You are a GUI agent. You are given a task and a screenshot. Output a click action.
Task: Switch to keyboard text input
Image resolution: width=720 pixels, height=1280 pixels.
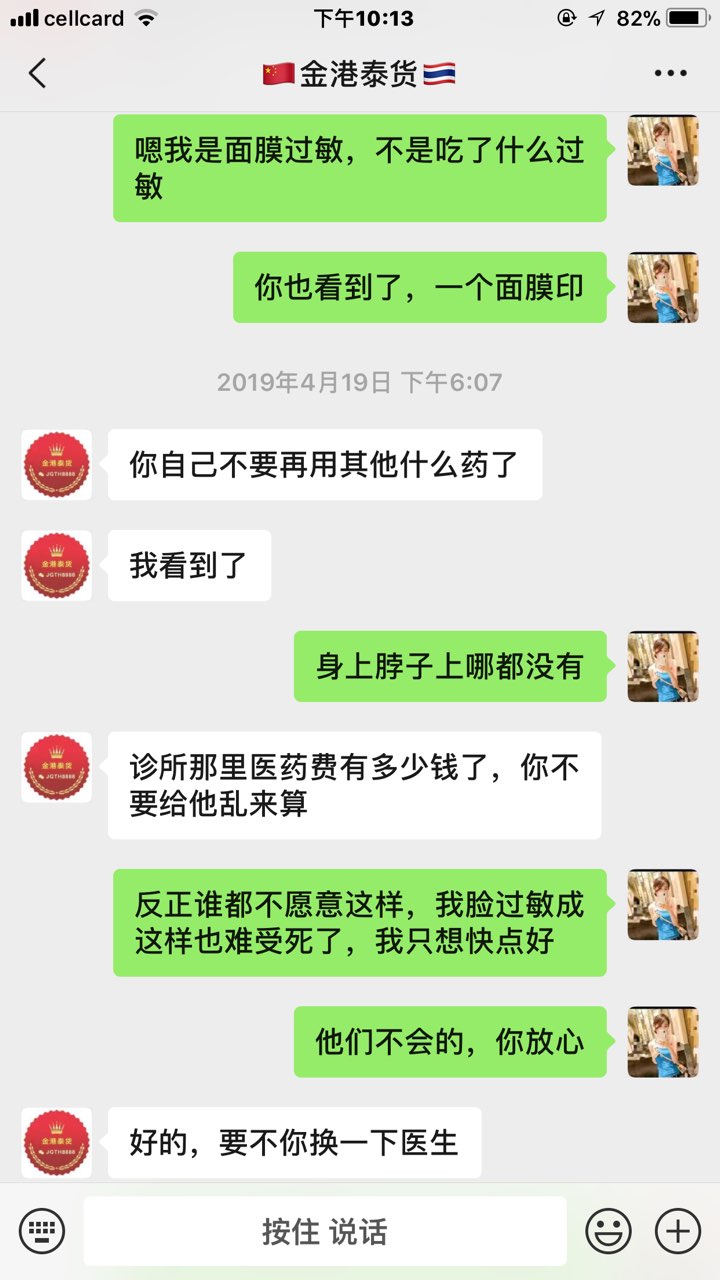click(x=41, y=1230)
